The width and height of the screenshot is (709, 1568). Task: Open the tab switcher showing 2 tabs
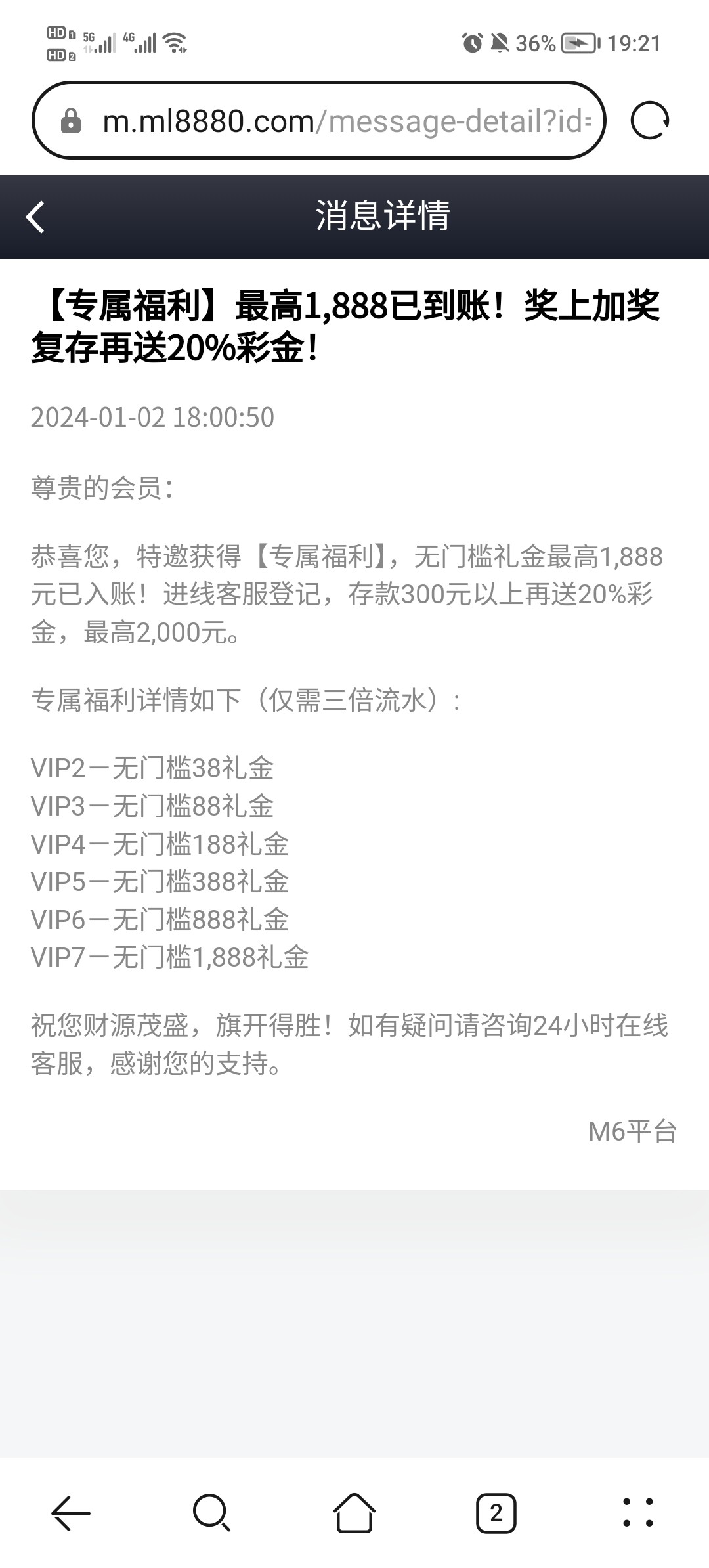pos(496,1513)
